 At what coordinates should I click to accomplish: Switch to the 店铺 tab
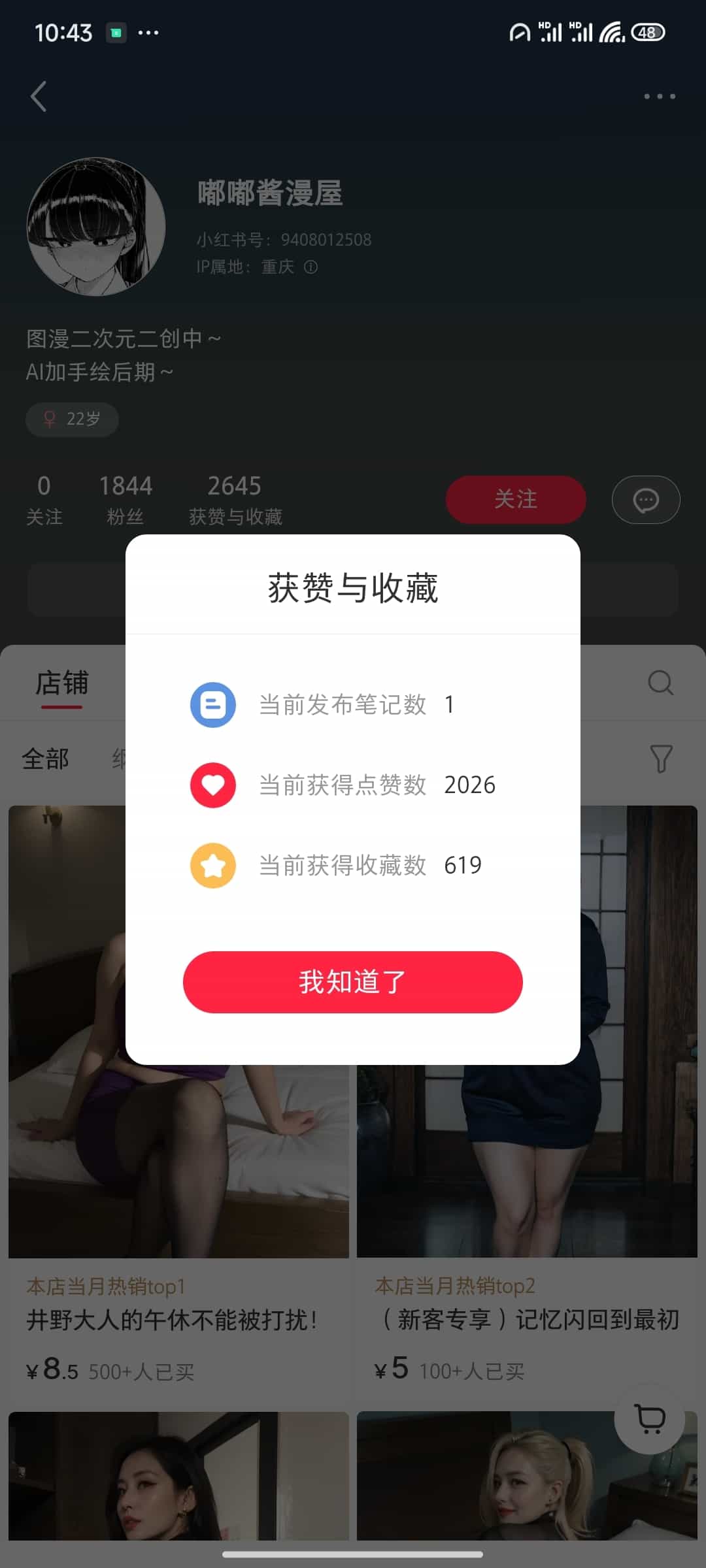pos(61,684)
